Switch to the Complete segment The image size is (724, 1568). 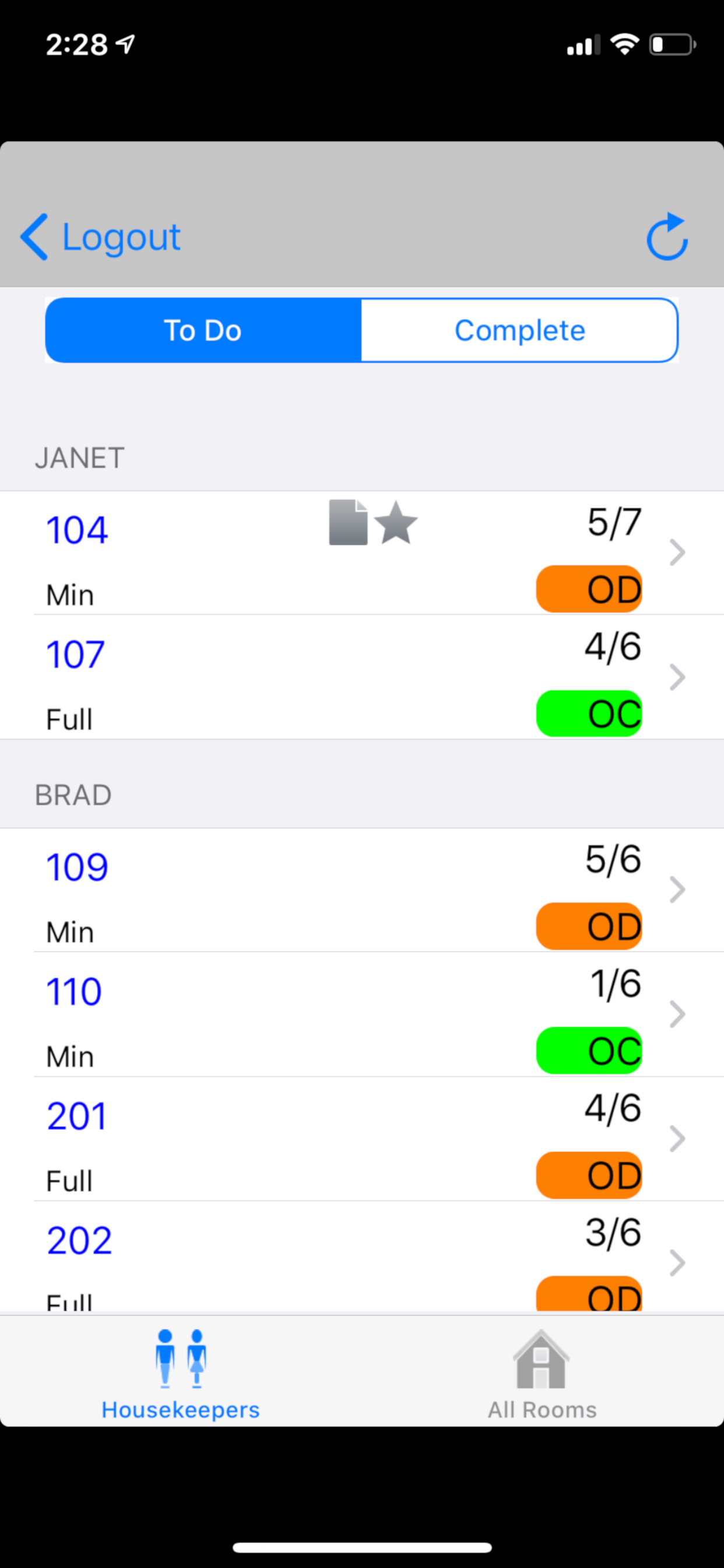coord(519,331)
